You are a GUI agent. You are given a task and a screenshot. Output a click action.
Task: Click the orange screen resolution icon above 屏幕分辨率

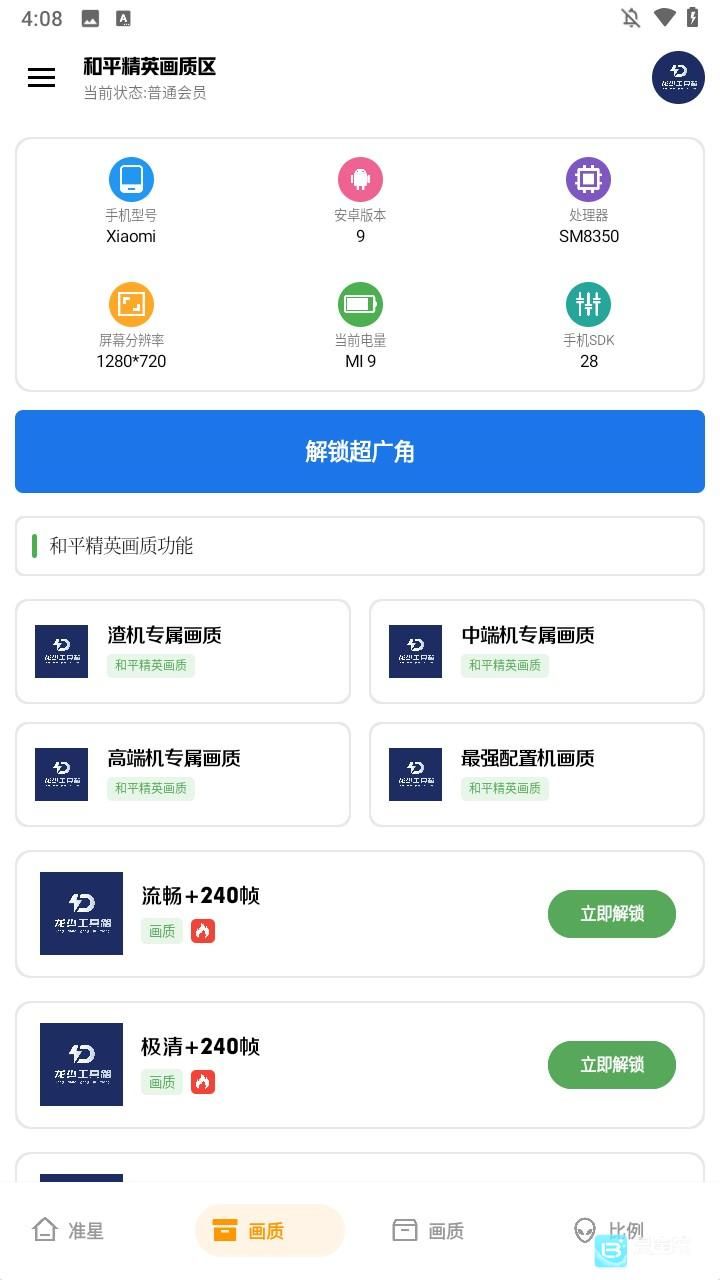130,303
